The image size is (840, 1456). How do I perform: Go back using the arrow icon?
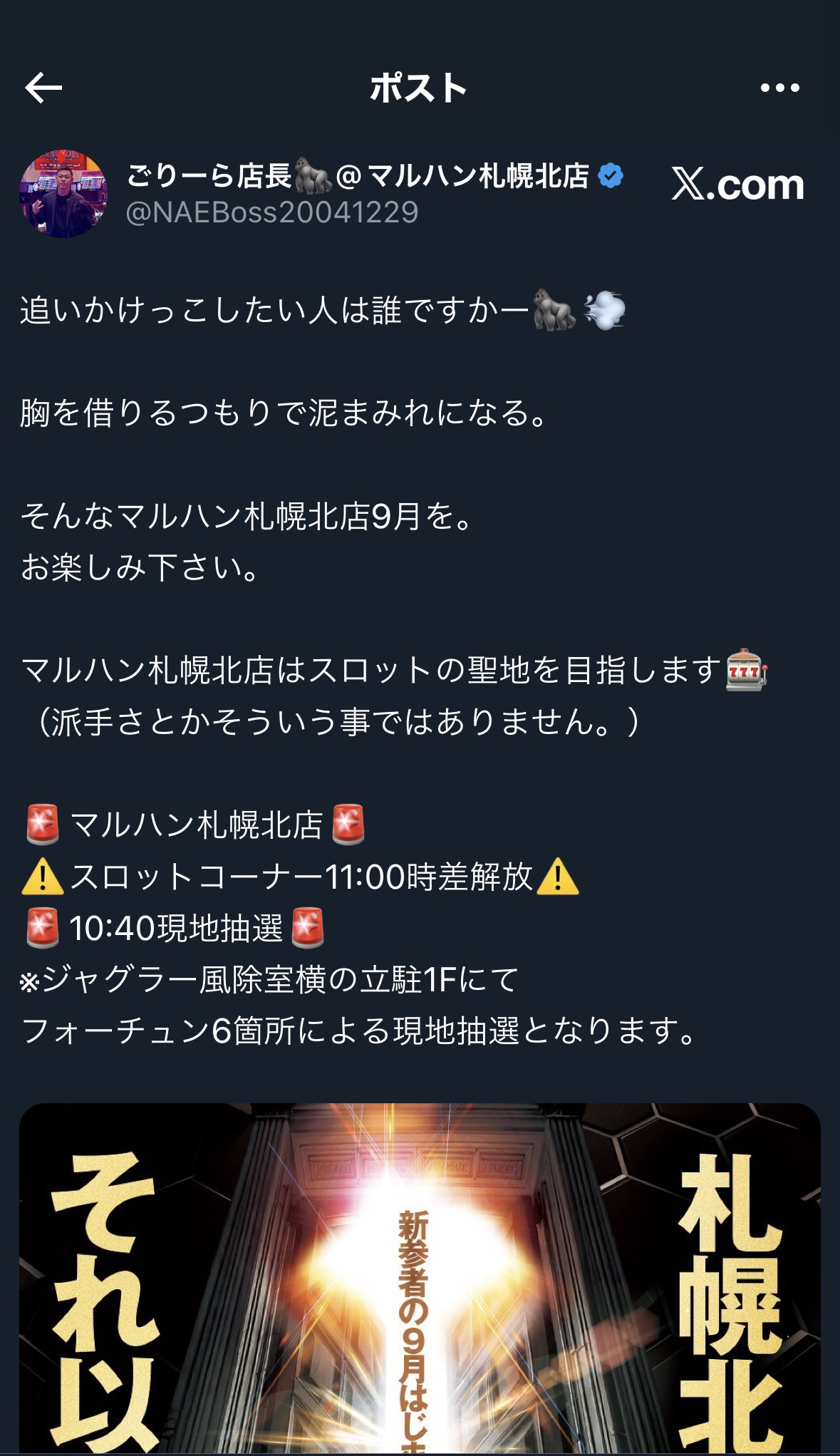click(x=43, y=88)
